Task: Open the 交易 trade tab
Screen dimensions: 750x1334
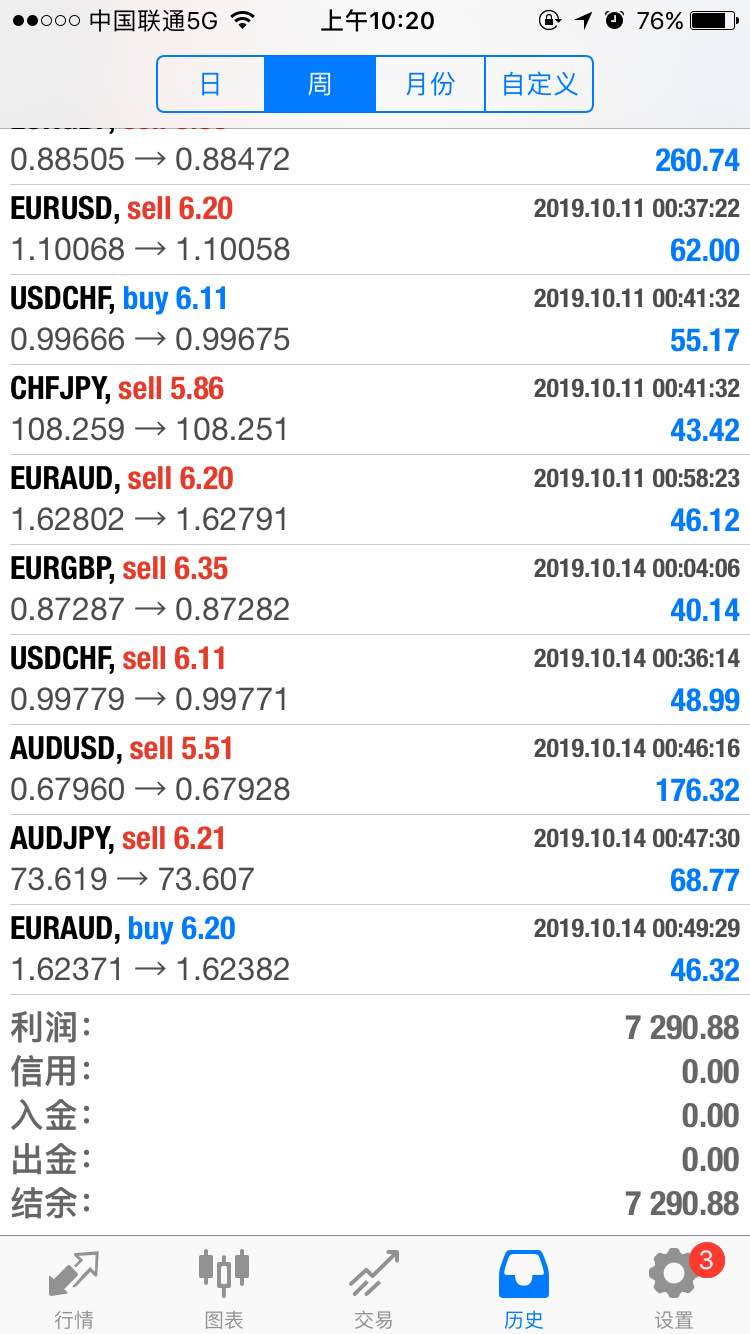Action: (x=374, y=1288)
